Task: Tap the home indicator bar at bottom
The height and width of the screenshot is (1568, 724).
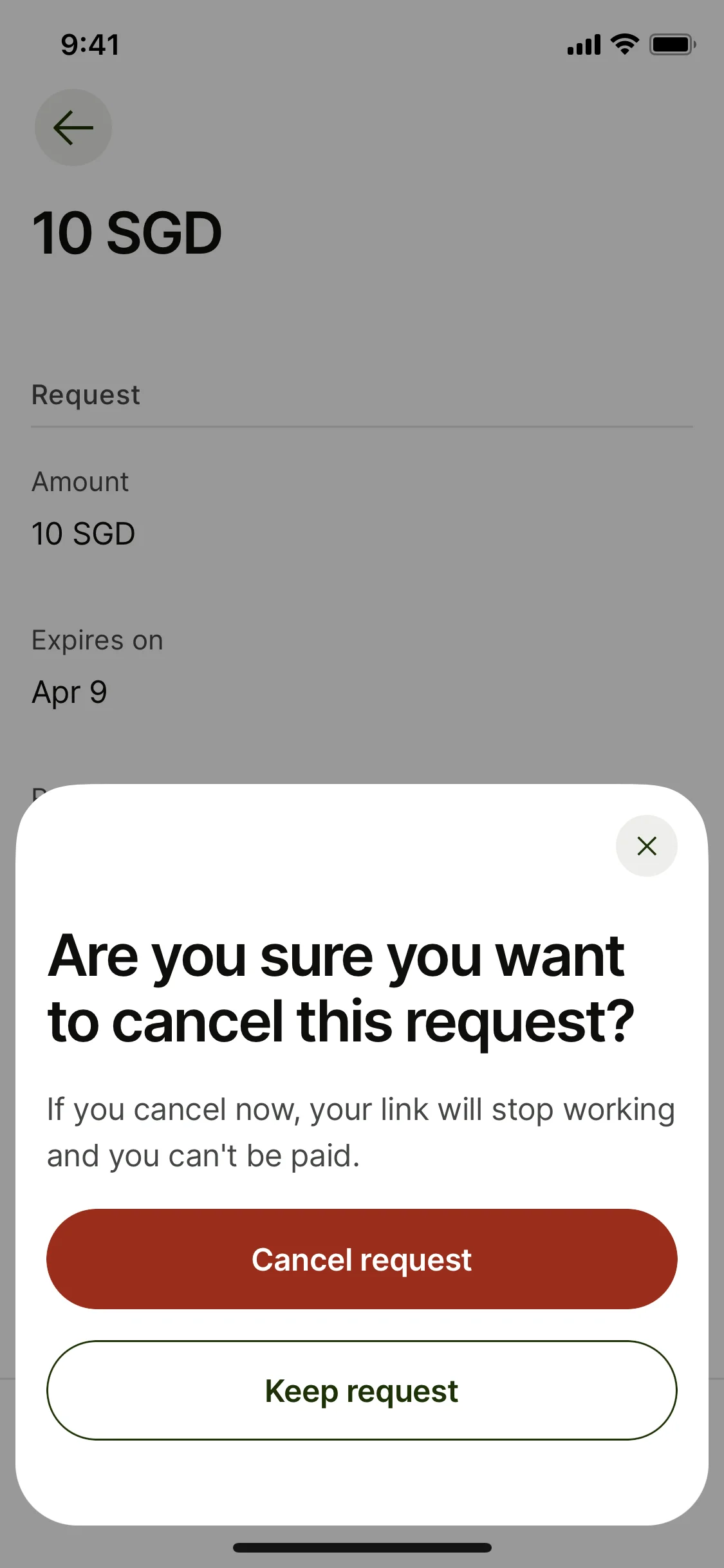Action: click(362, 1547)
